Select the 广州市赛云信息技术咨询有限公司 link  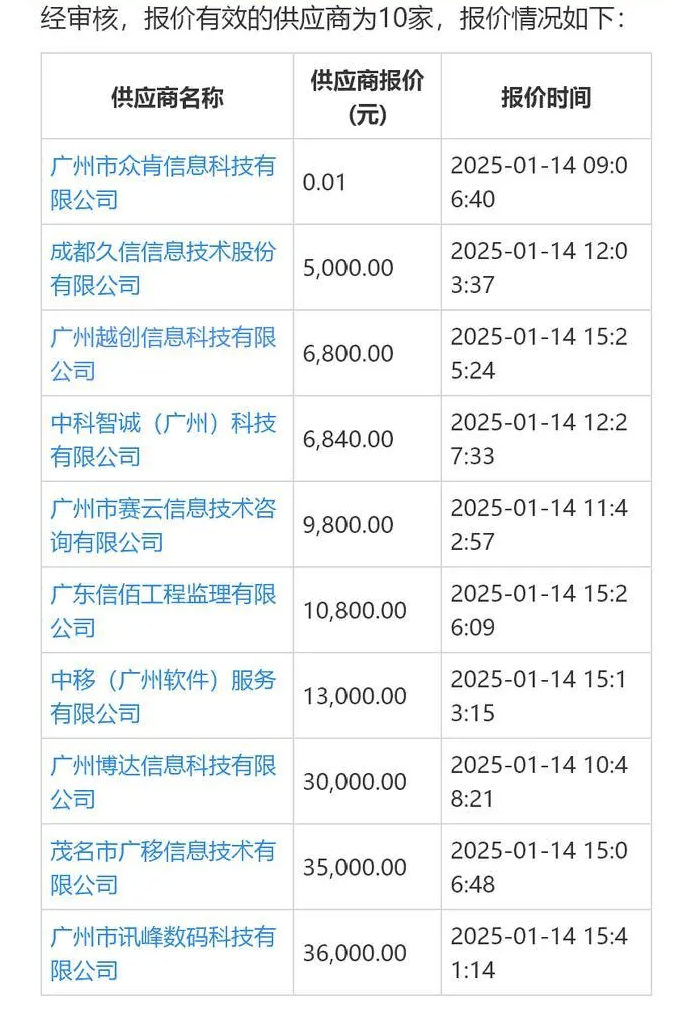pos(163,510)
